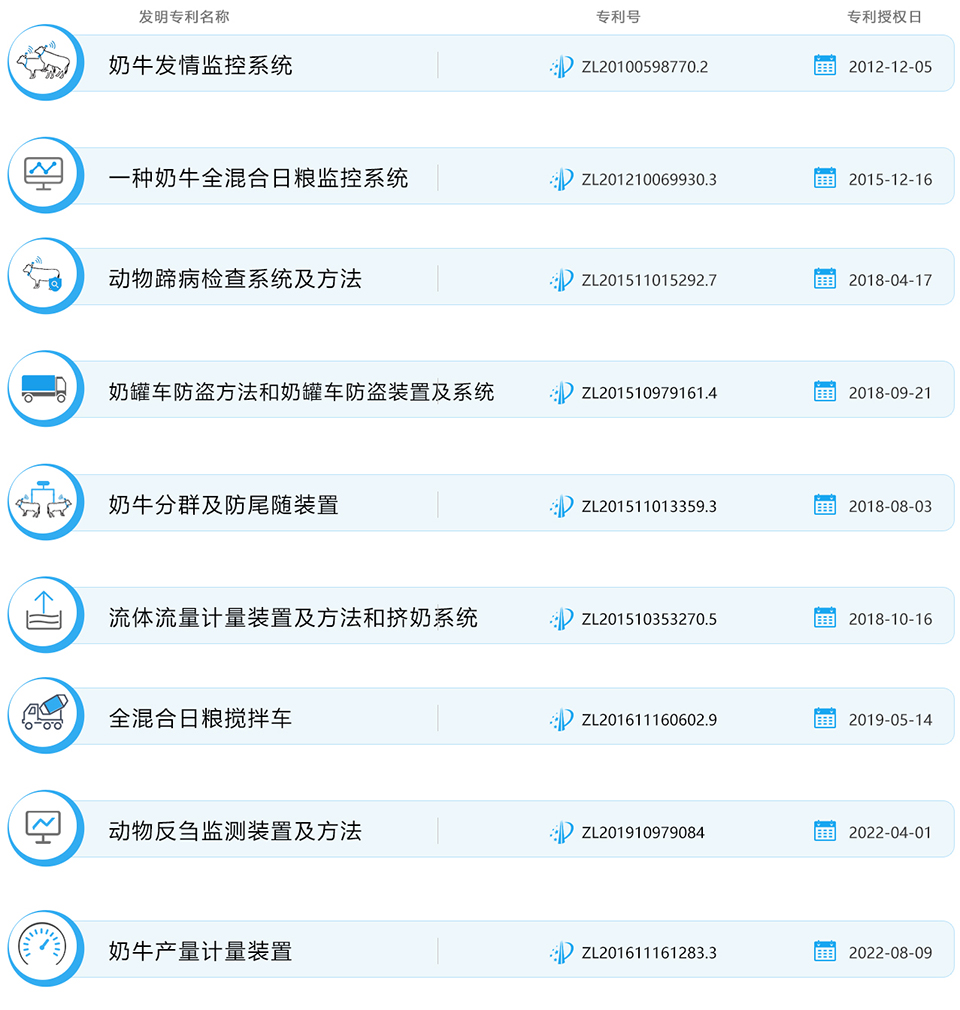Image resolution: width=960 pixels, height=1010 pixels.
Task: Click the cow grouping gate icon
Action: point(44,502)
